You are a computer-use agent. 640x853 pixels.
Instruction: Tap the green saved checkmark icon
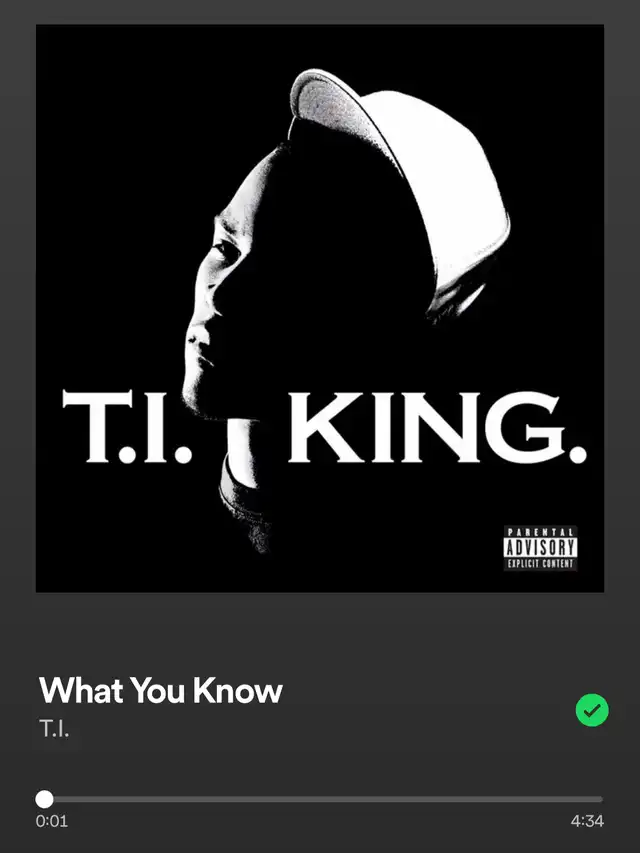tap(592, 710)
